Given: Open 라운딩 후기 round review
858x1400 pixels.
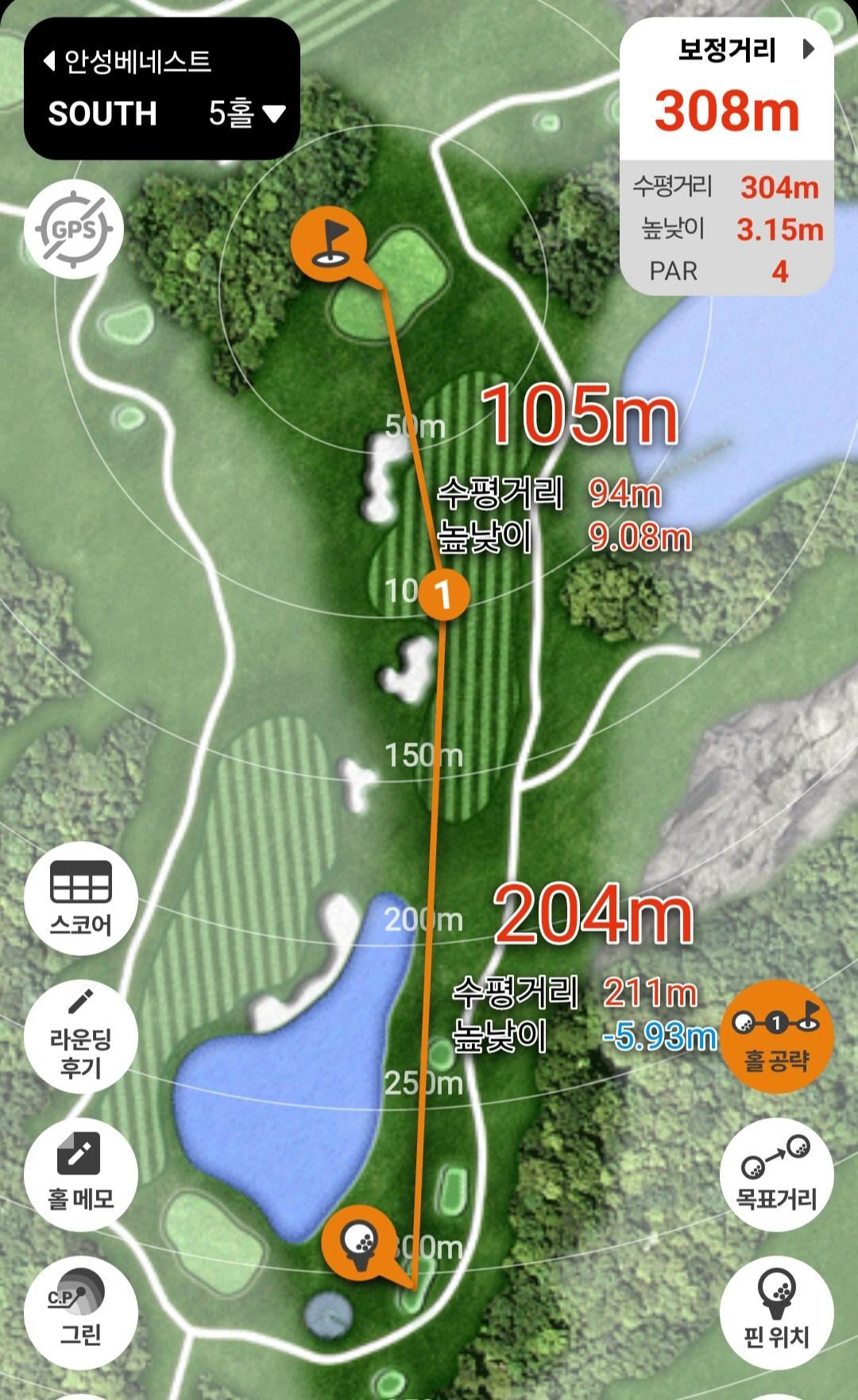Looking at the screenshot, I should click(x=80, y=1036).
